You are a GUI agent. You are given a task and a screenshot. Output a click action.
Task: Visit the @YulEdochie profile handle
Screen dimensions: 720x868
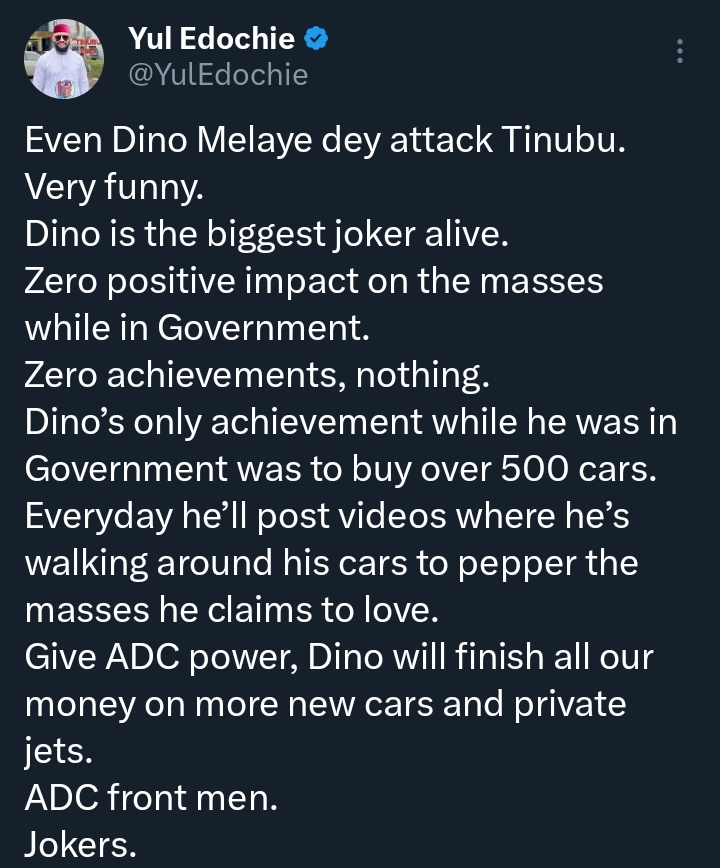(x=217, y=75)
